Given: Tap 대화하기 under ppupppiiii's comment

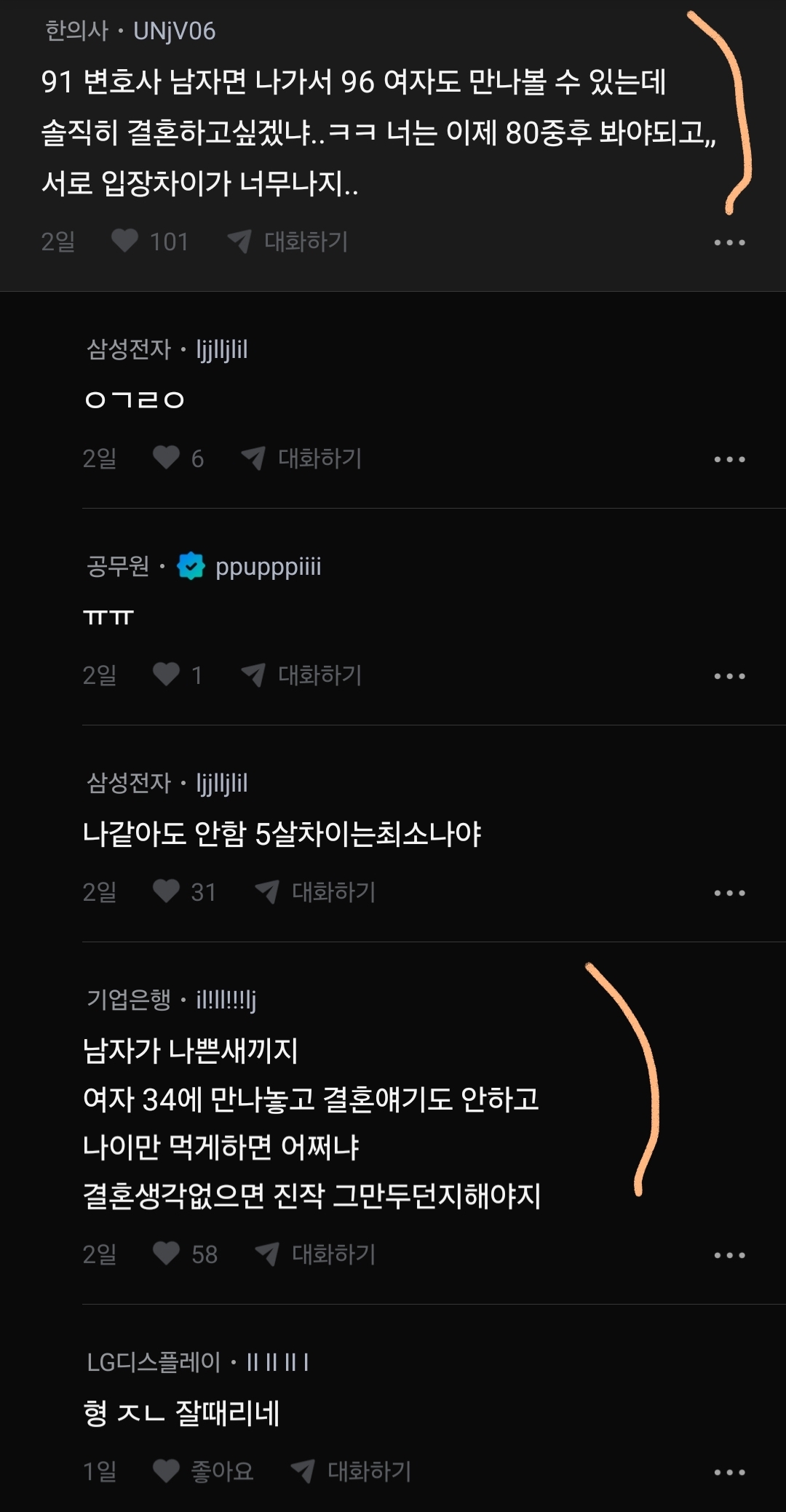Looking at the screenshot, I should pos(303,675).
